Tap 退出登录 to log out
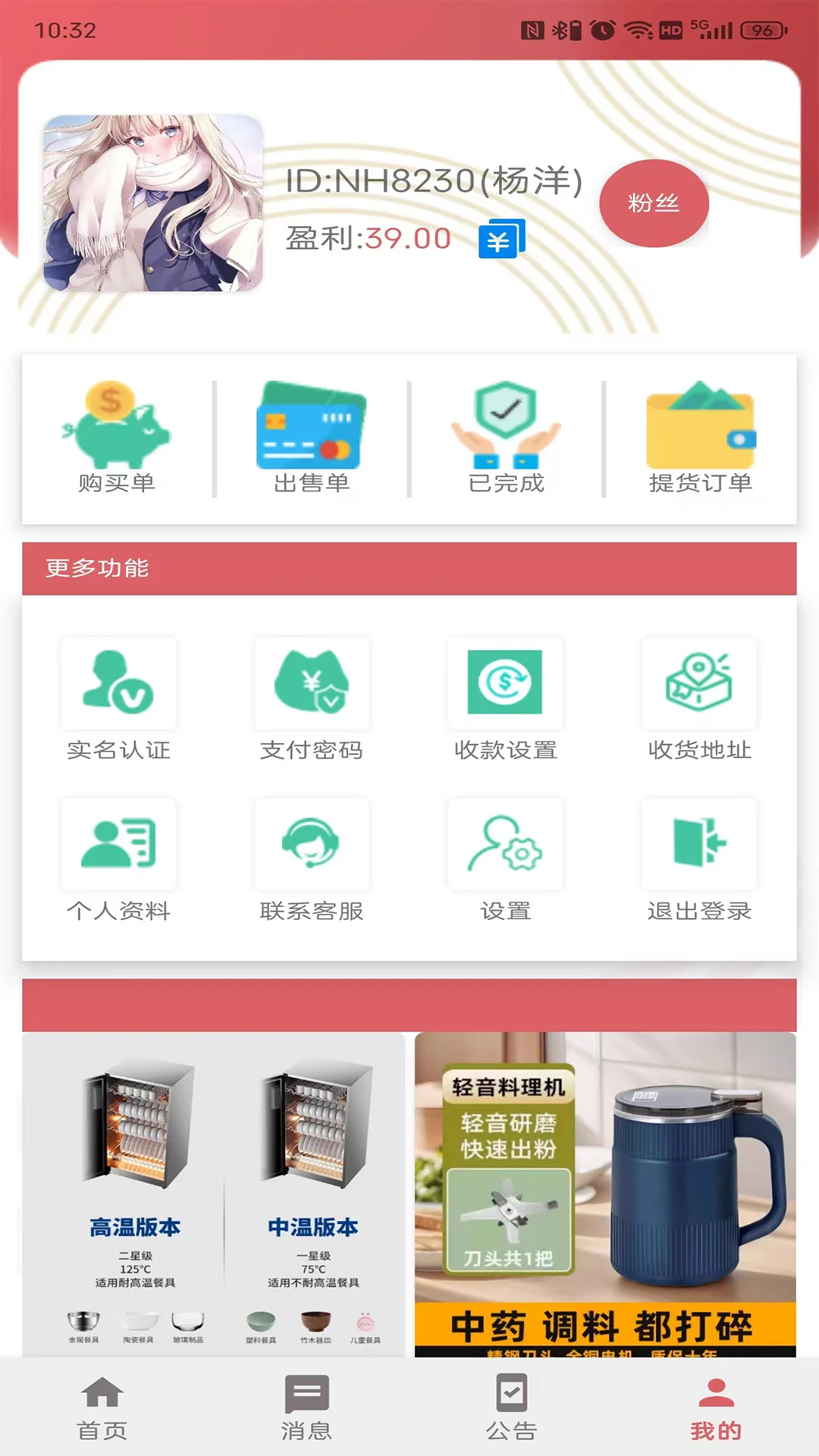The height and width of the screenshot is (1456, 819). click(698, 844)
